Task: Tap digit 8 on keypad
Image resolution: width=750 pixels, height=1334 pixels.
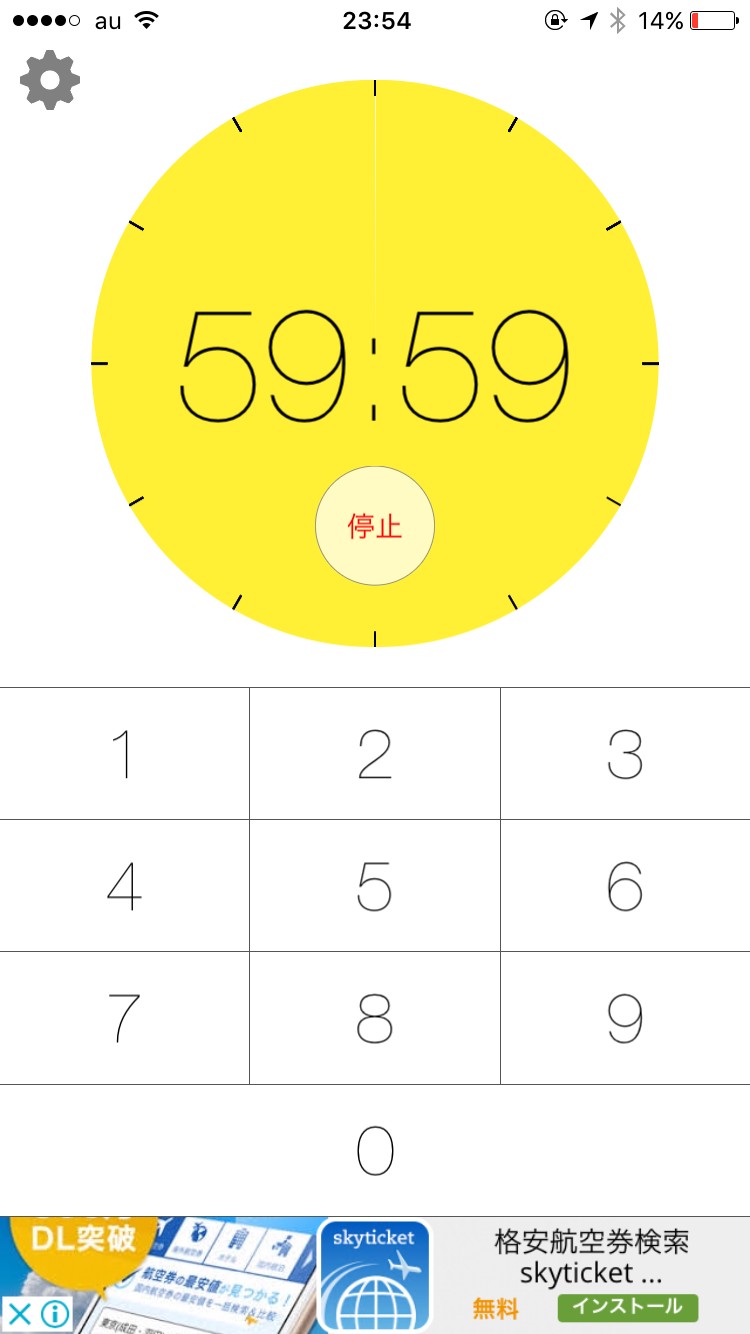Action: (x=375, y=1018)
